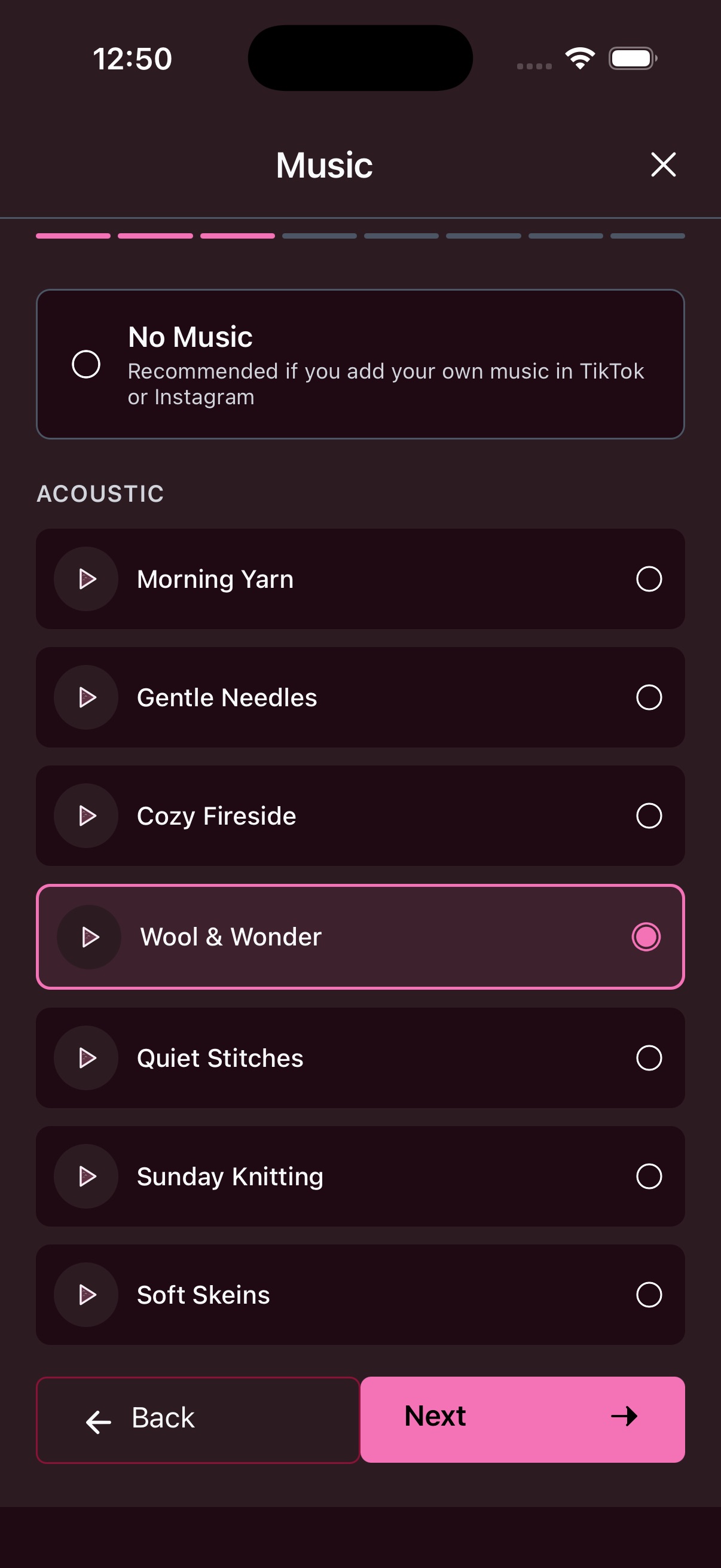Choose Morning Yarn as the music track
Screen dimensions: 721x1568
pyautogui.click(x=650, y=579)
